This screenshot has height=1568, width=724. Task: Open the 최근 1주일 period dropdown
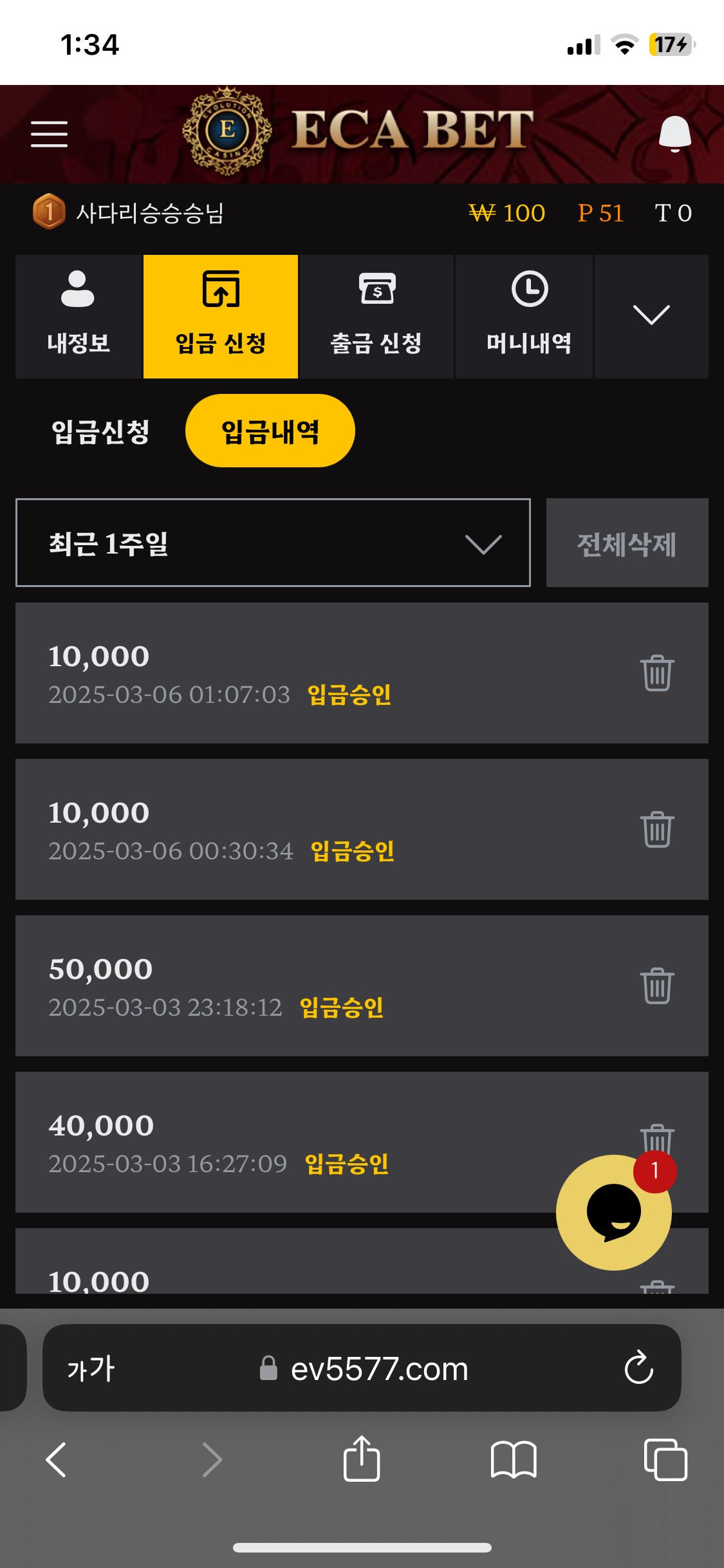273,543
